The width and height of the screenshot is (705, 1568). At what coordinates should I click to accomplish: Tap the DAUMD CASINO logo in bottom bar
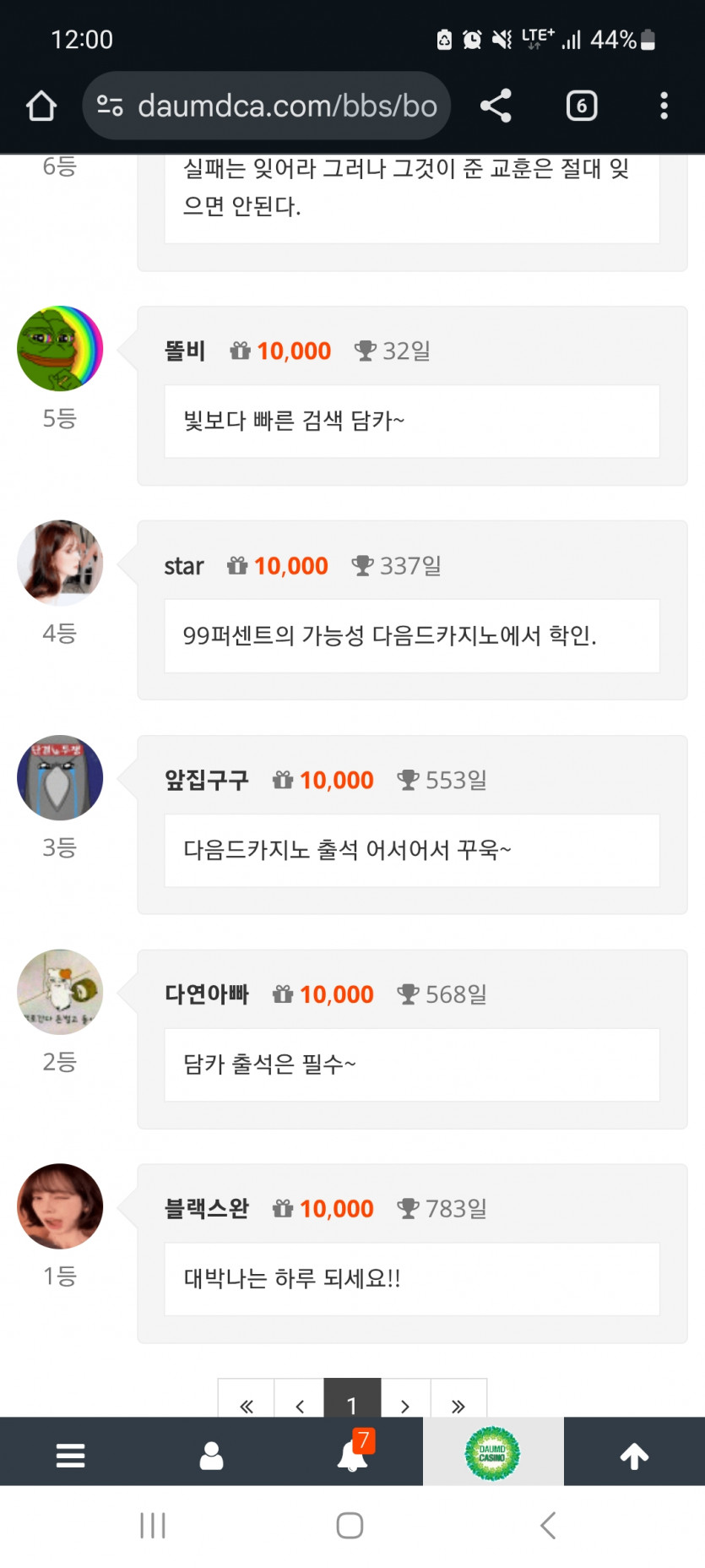(493, 1453)
